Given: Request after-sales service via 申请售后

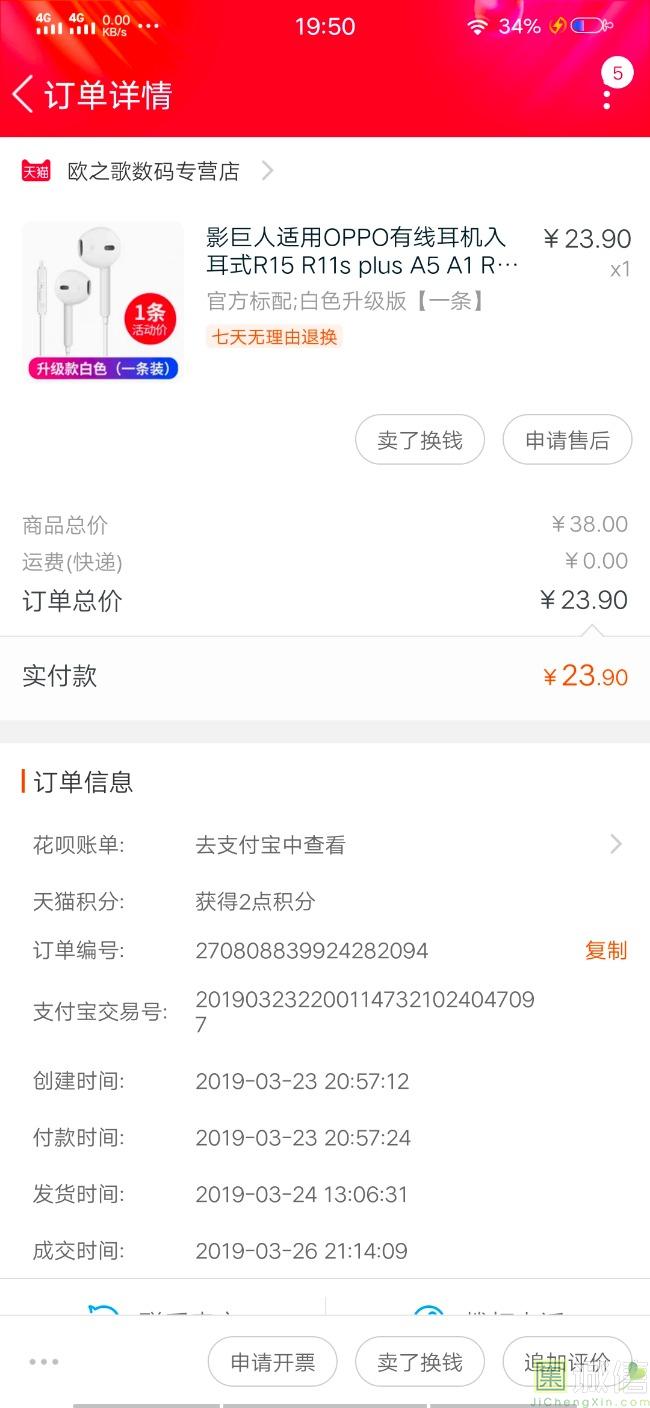Looking at the screenshot, I should [567, 440].
